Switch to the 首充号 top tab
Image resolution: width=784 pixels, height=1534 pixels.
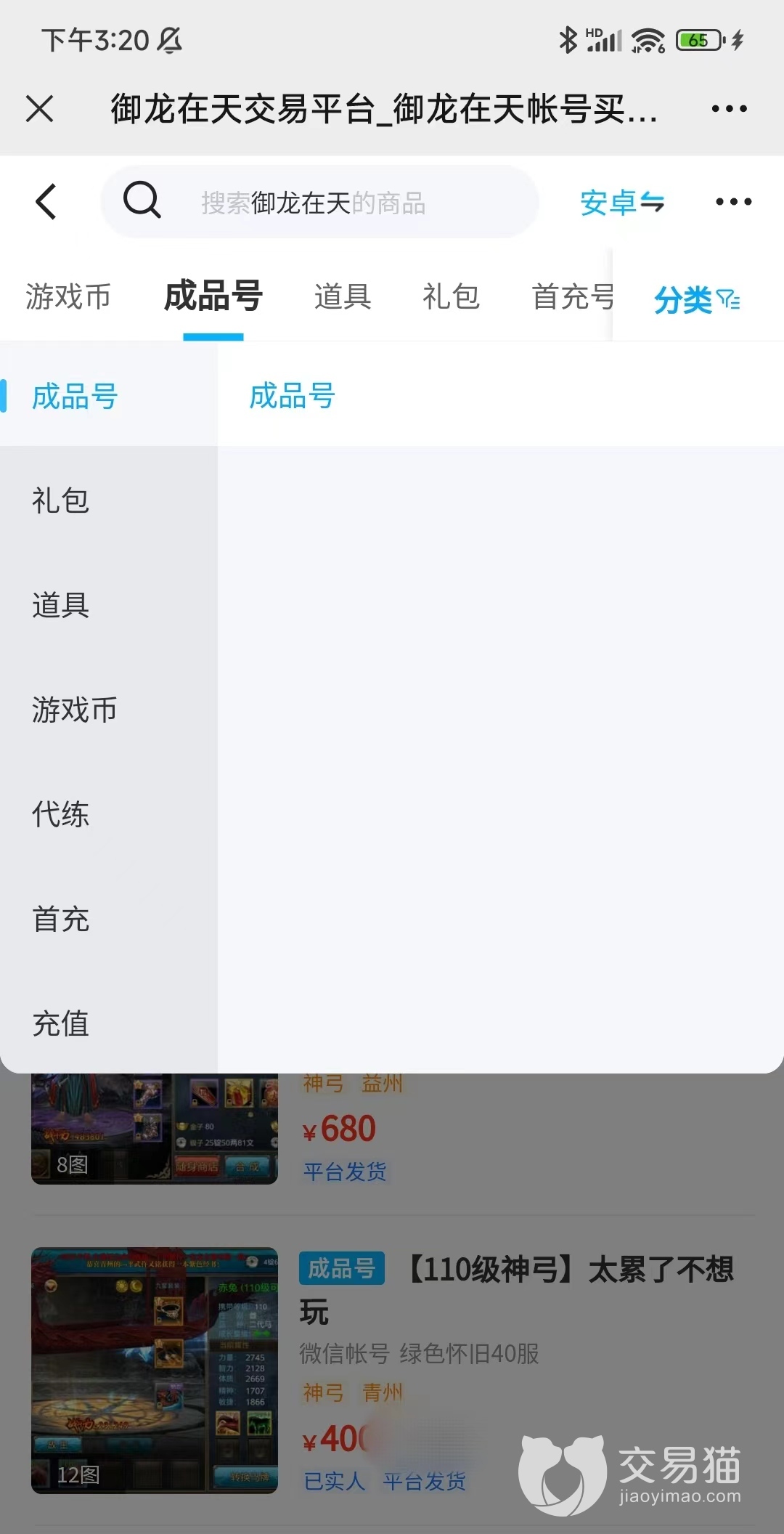click(x=572, y=296)
